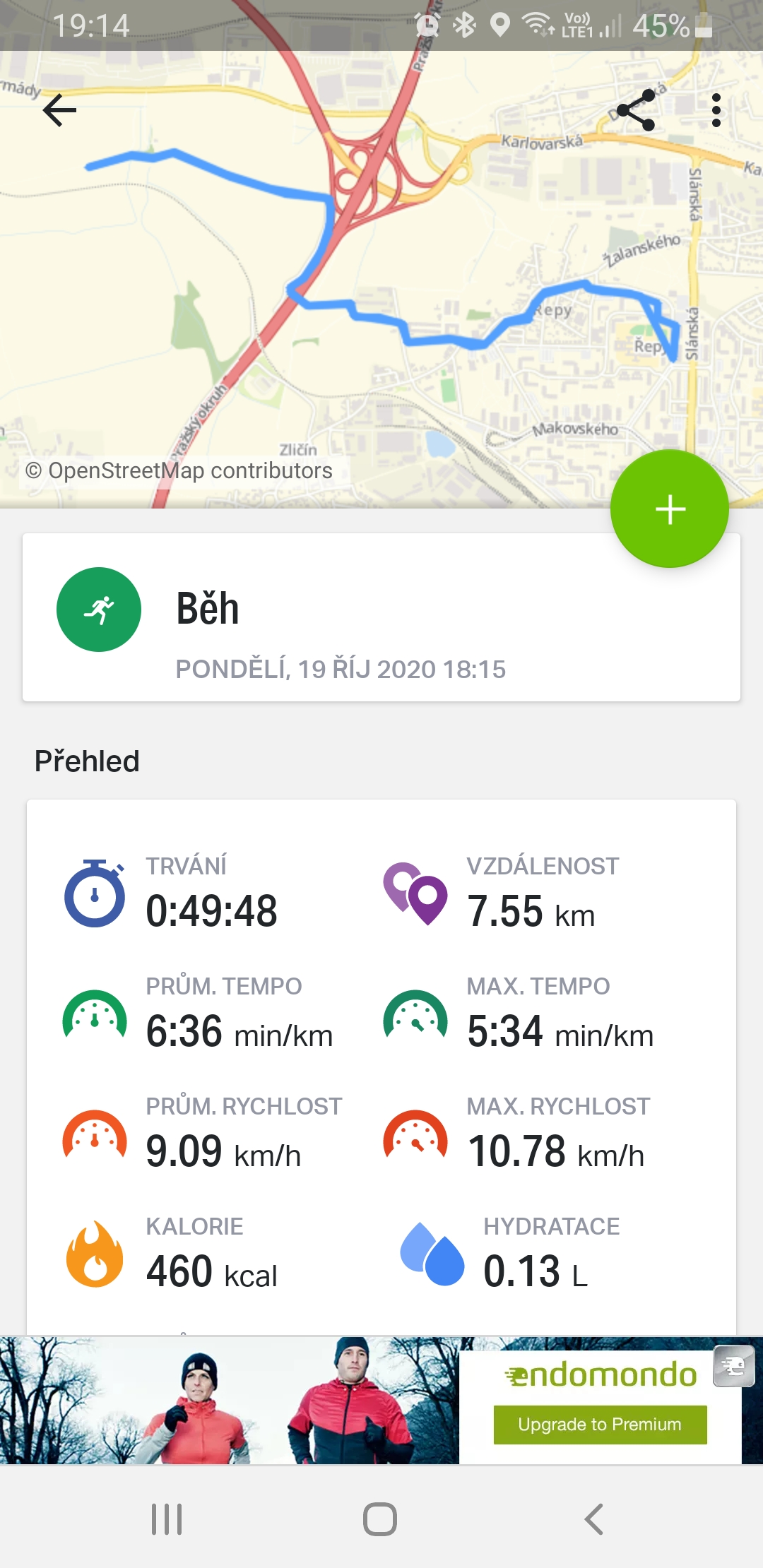Tap Upgrade to Premium button
This screenshot has height=1568, width=763.
click(600, 1424)
